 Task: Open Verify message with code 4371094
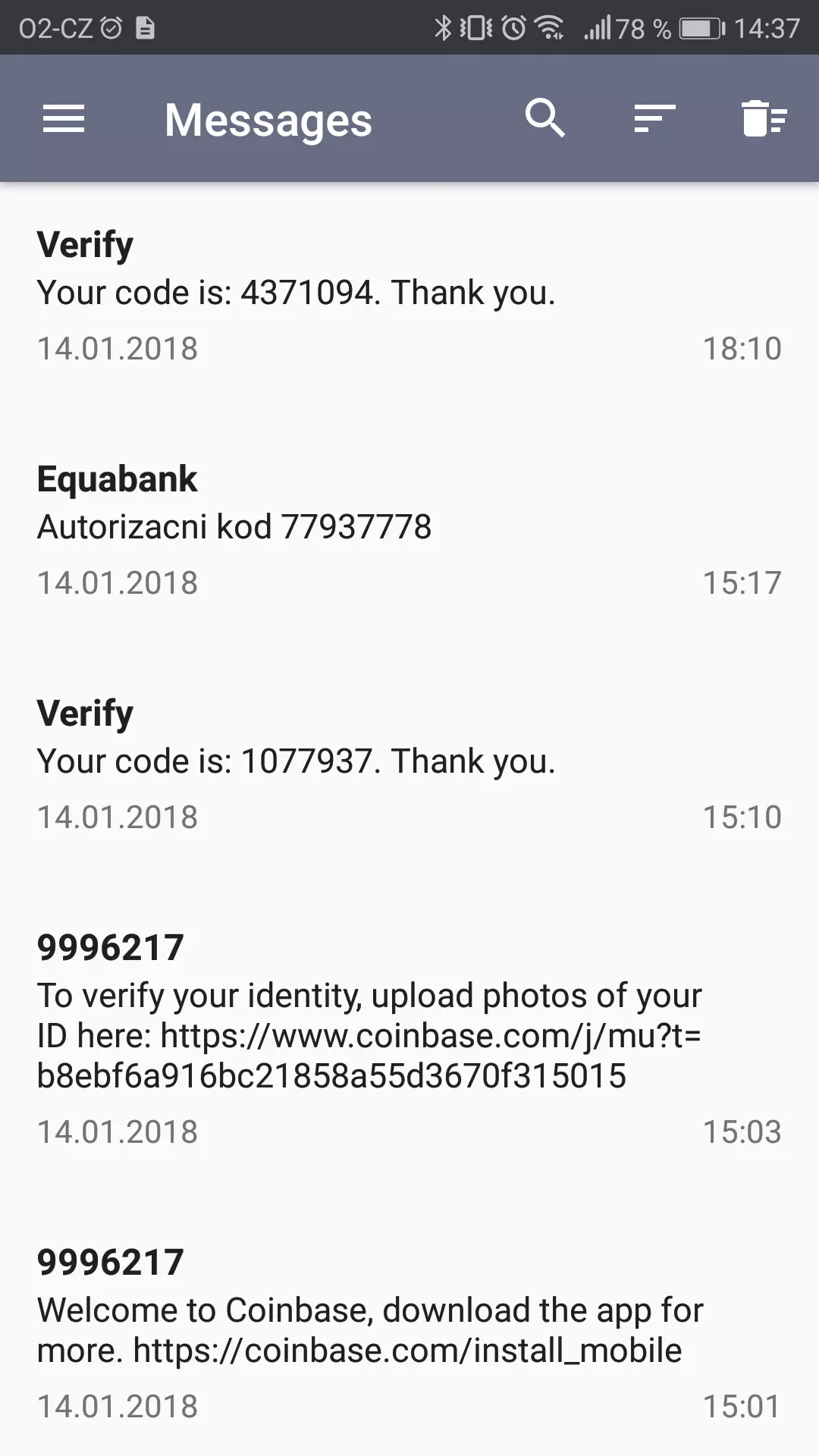[409, 297]
